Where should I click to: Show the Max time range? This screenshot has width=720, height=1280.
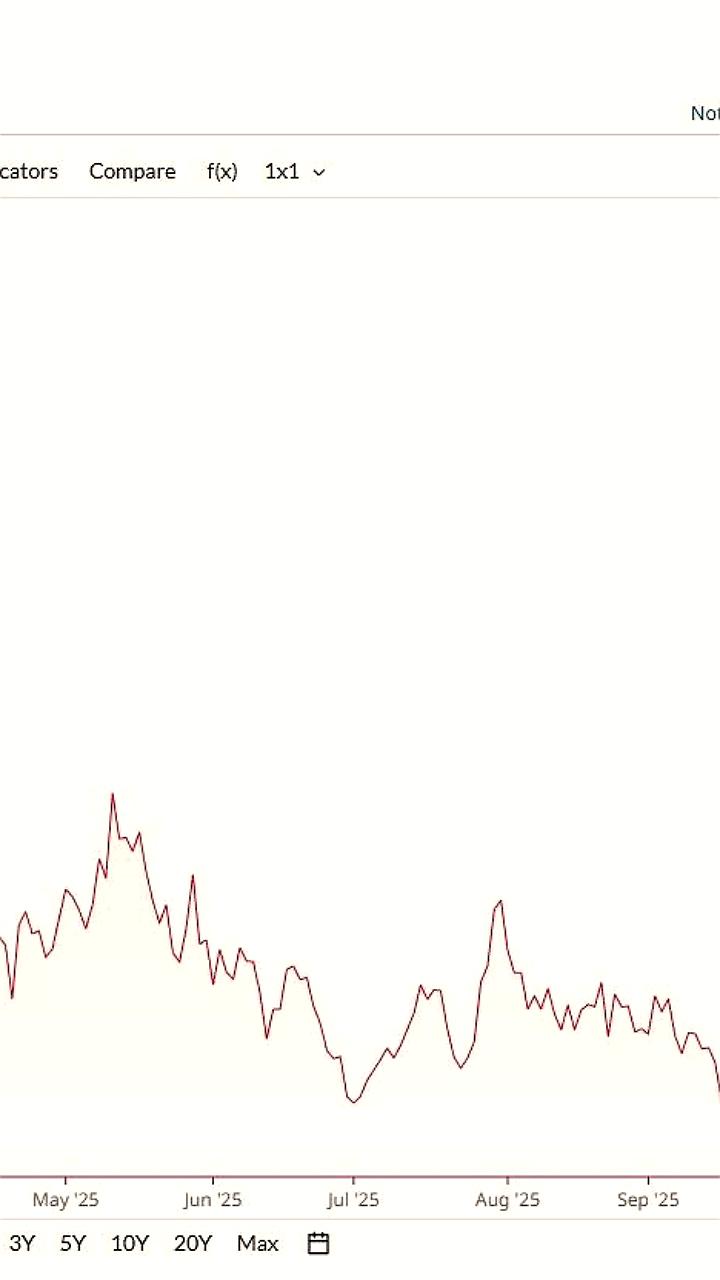pyautogui.click(x=258, y=1243)
